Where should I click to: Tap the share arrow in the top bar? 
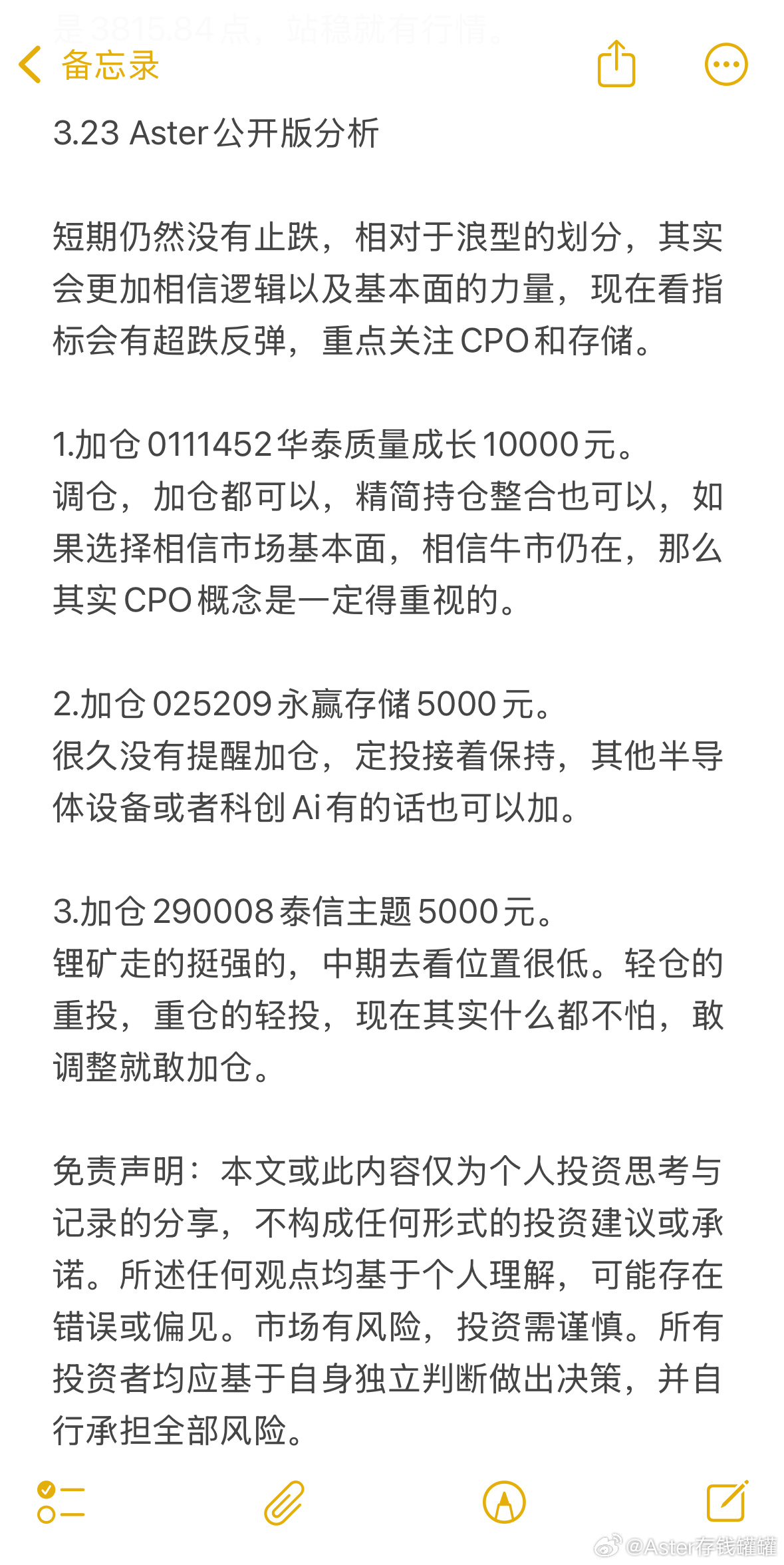pos(617,65)
